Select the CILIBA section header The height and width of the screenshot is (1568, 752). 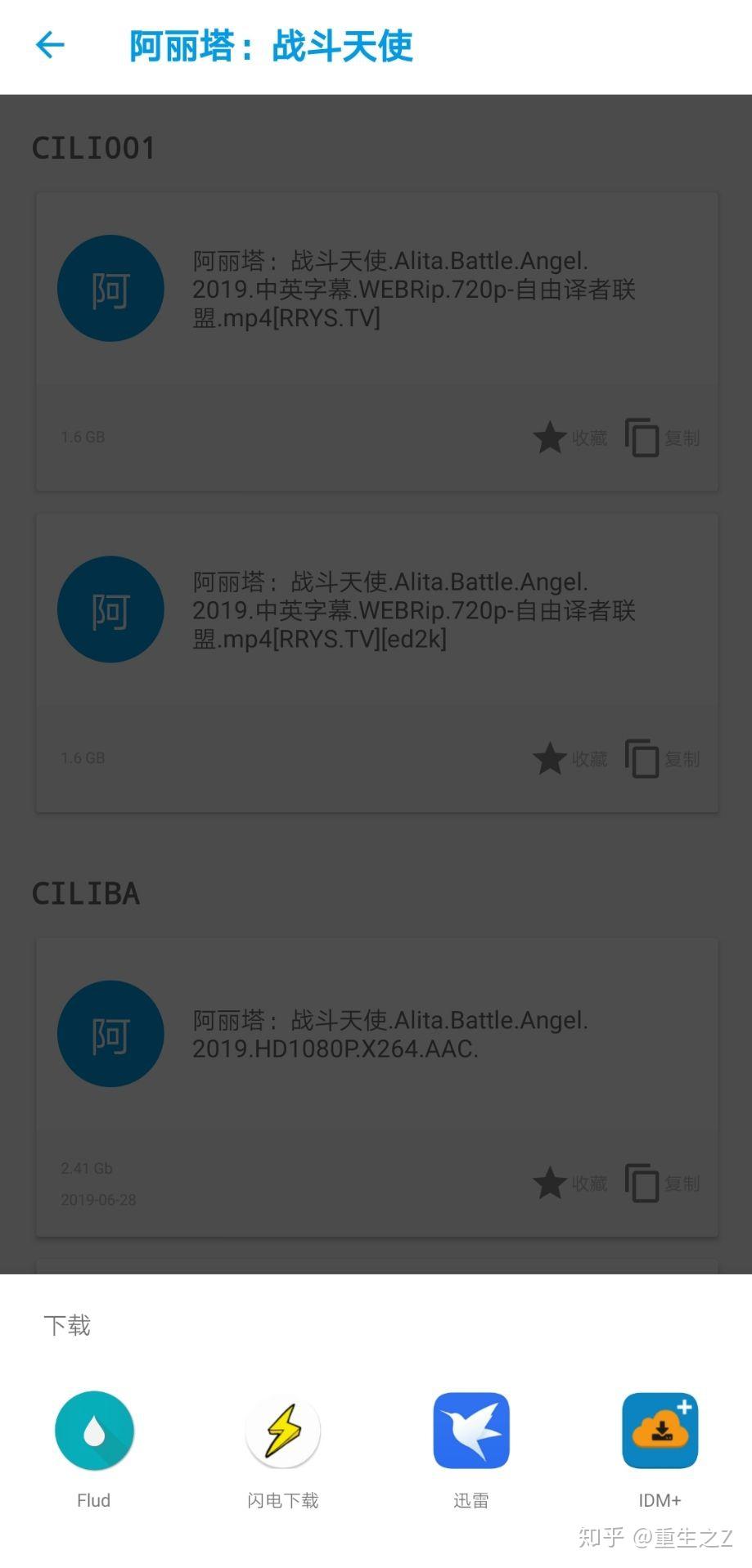tap(85, 893)
